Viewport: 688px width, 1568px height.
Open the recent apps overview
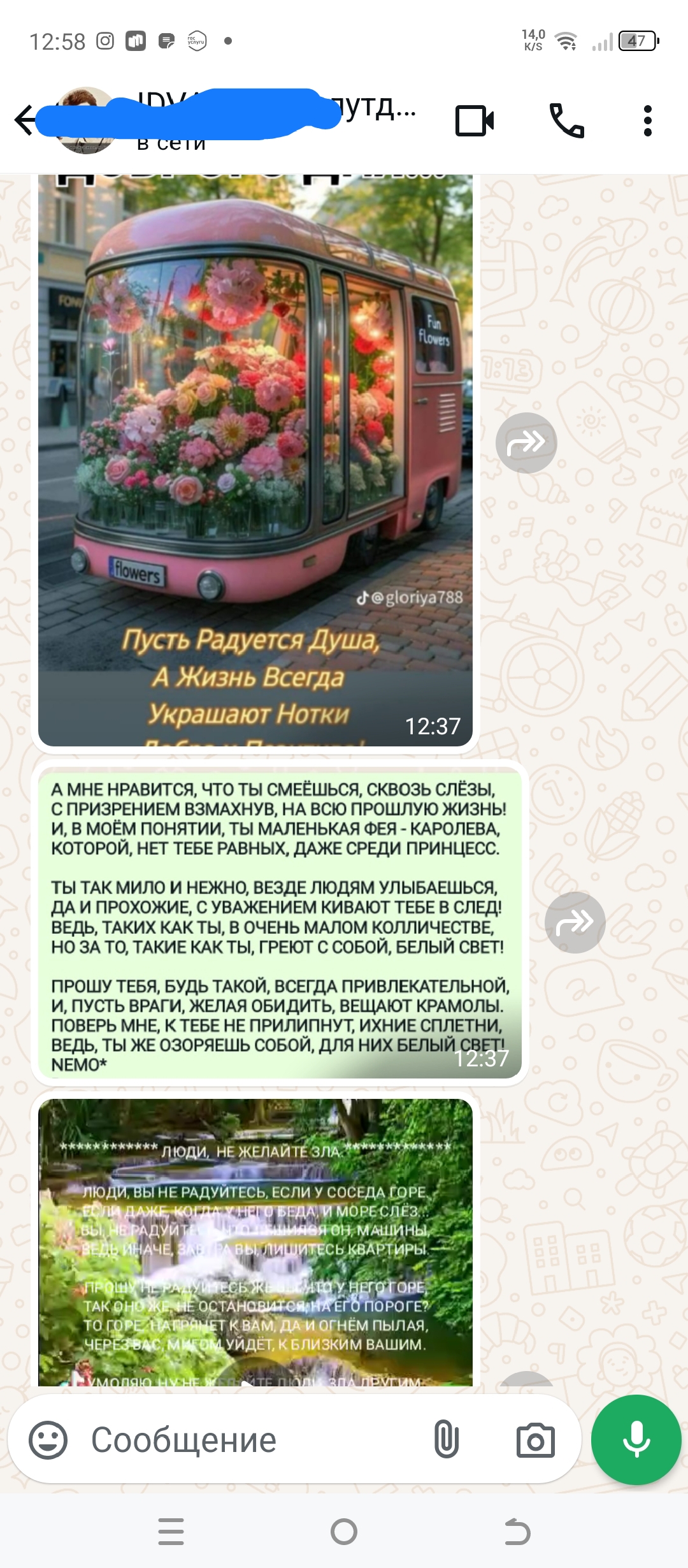point(171,1532)
